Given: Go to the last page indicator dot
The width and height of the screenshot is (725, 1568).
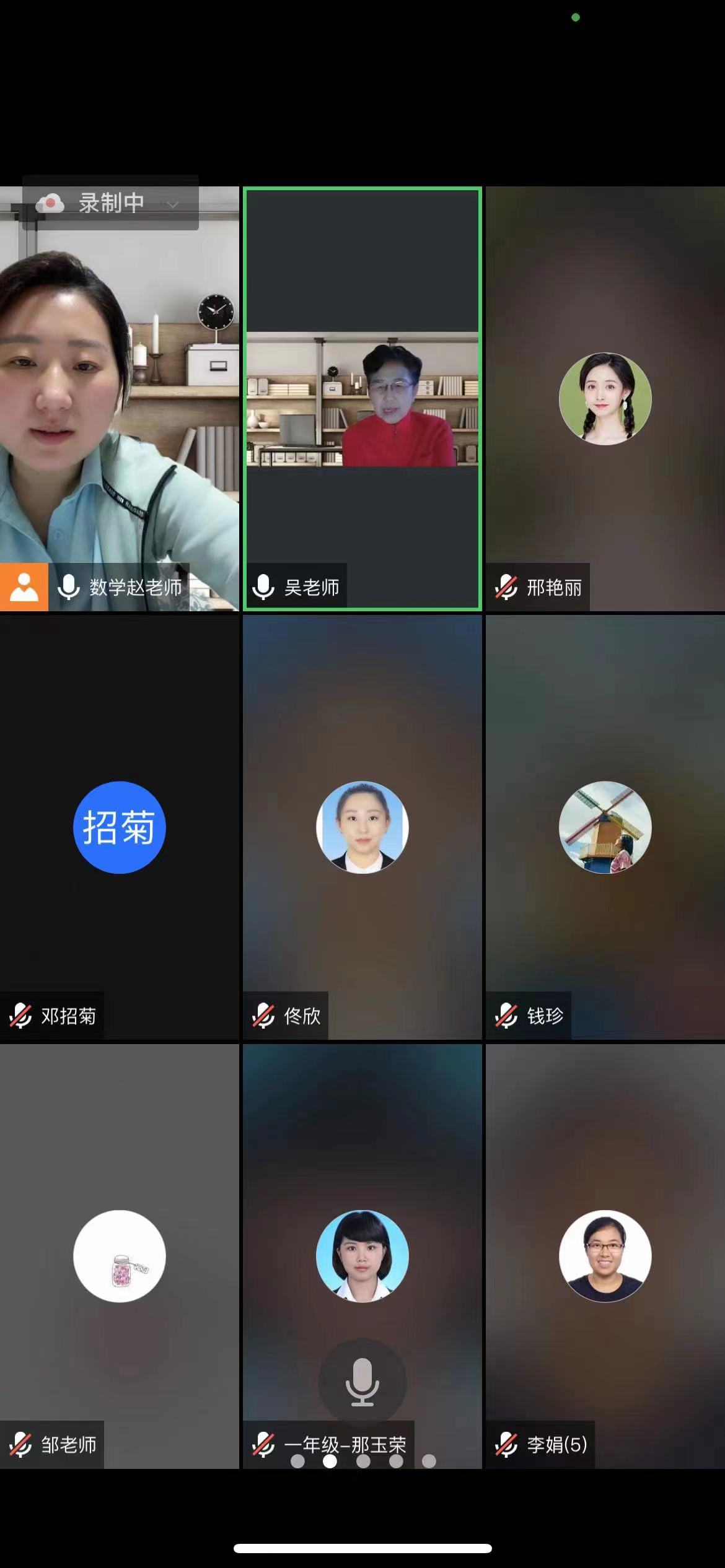Looking at the screenshot, I should (x=429, y=1461).
